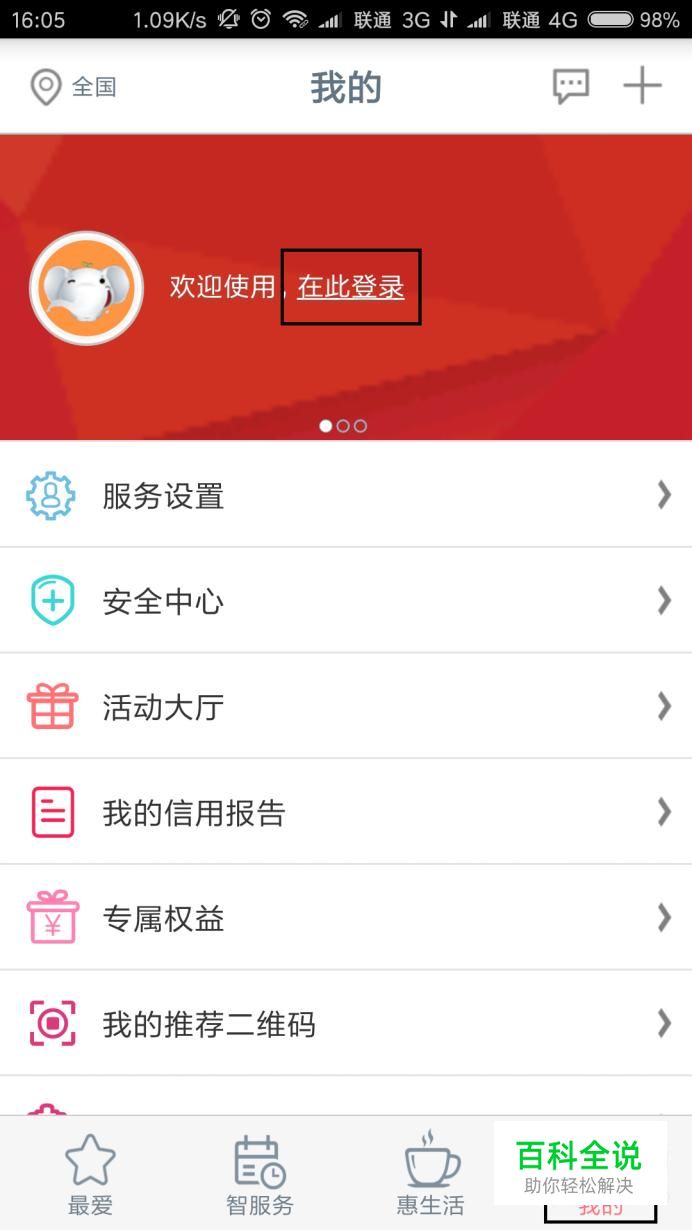This screenshot has height=1230, width=692.
Task: Show 我的推荐二维码
Action: (x=345, y=1024)
